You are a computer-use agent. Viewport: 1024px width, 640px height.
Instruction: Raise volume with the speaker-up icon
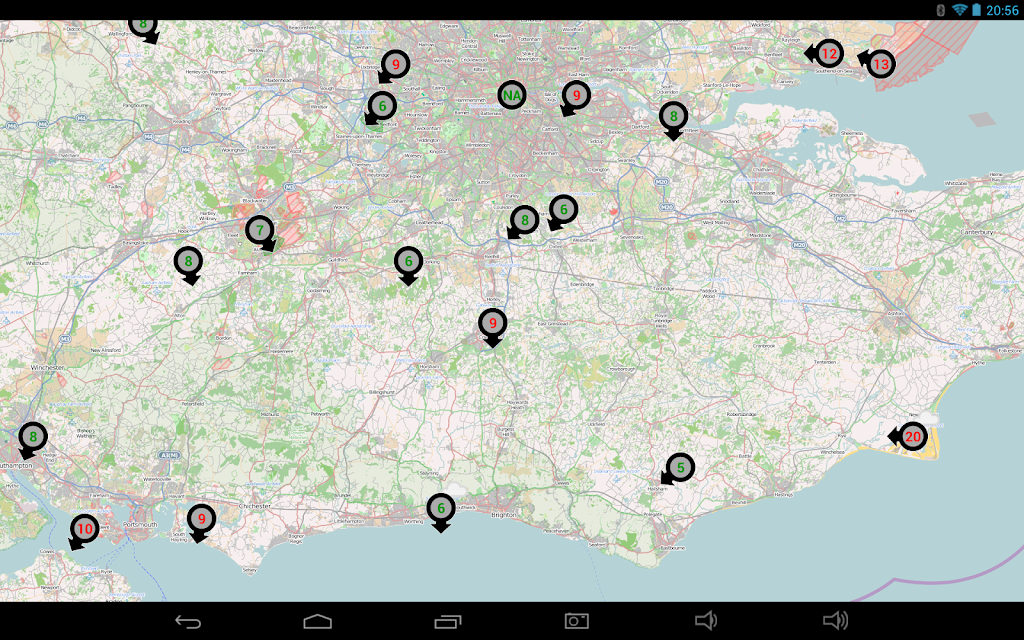pyautogui.click(x=835, y=621)
